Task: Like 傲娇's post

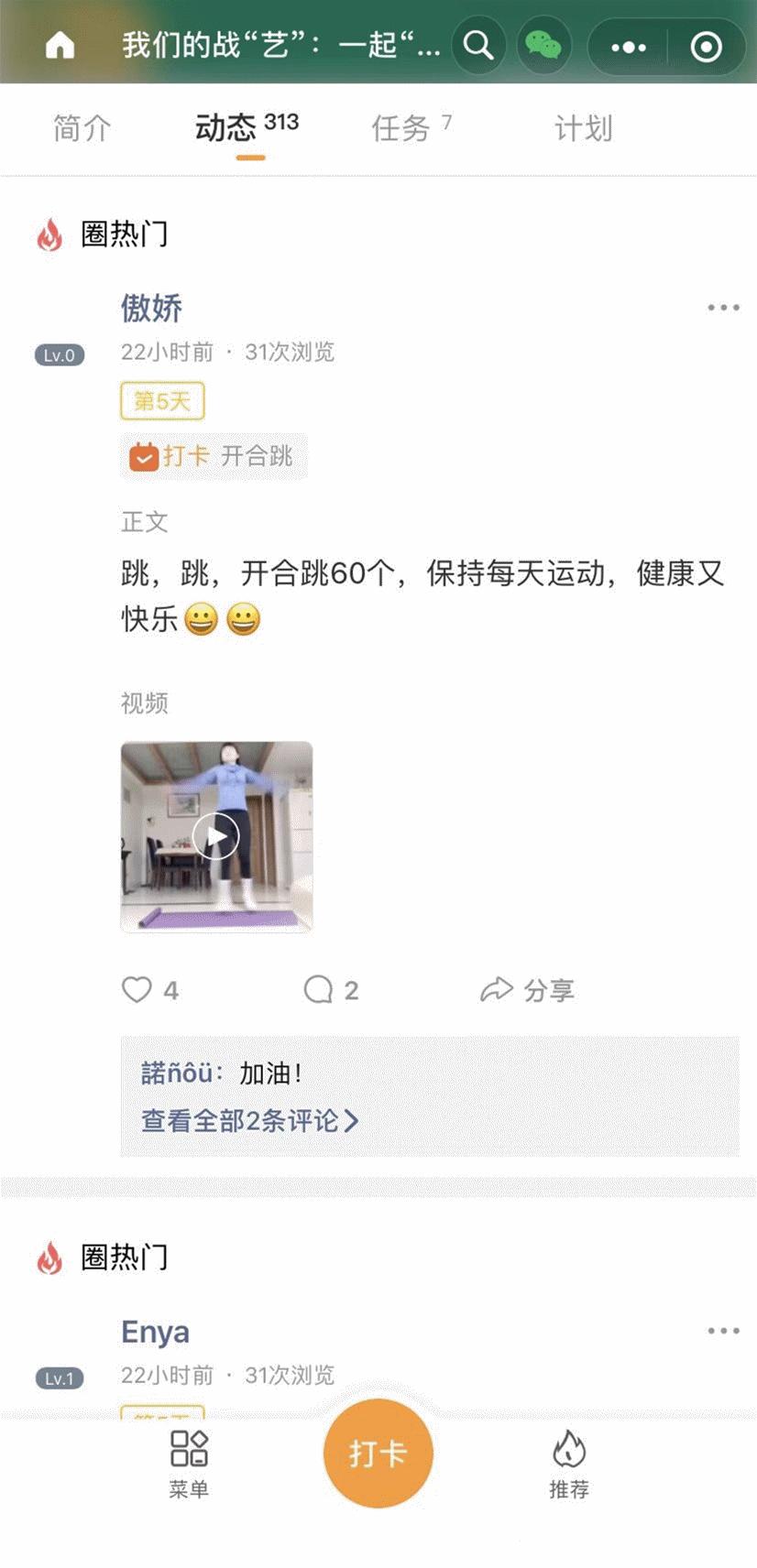Action: point(137,990)
